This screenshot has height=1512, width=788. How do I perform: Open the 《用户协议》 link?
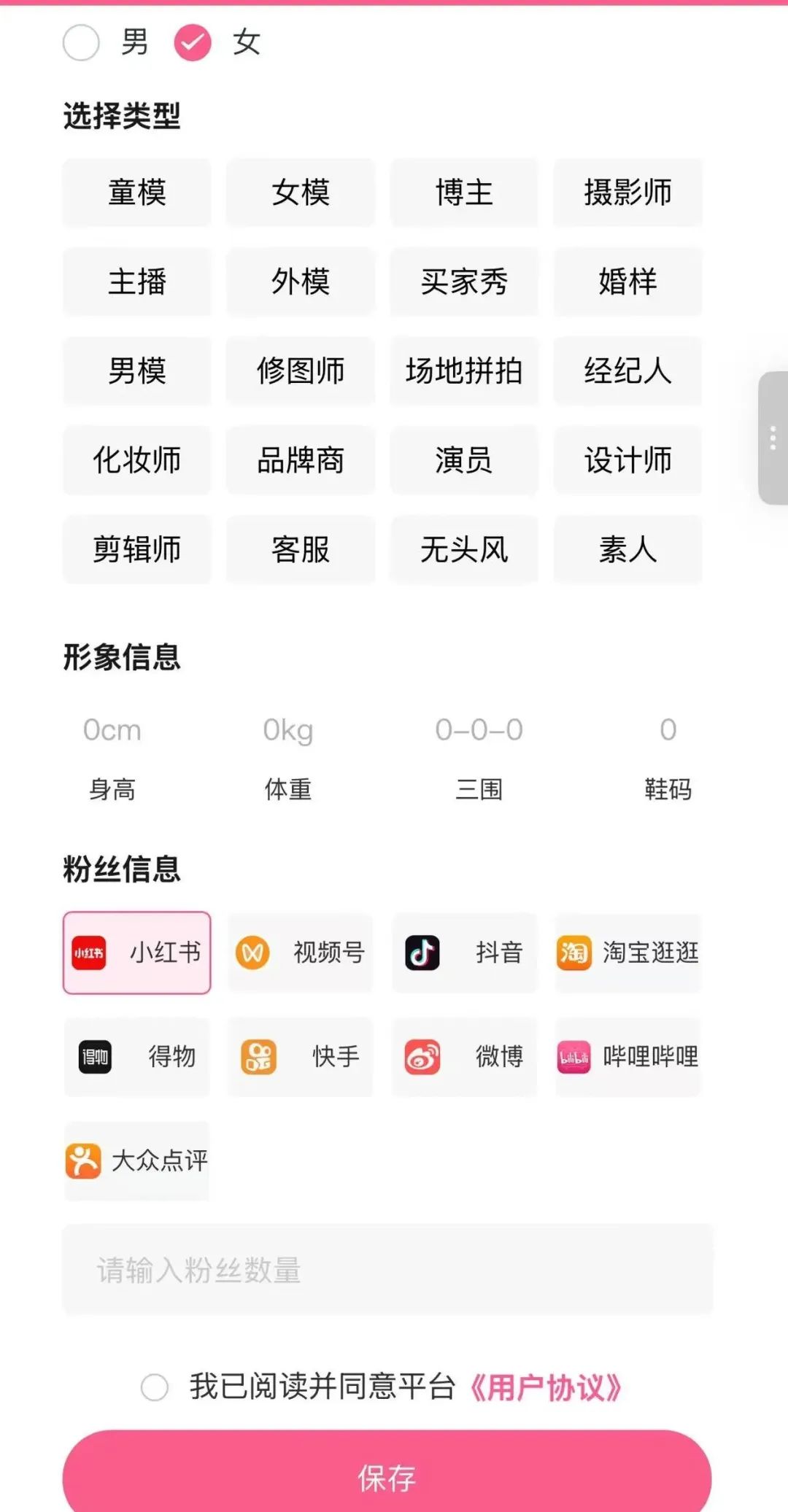point(545,1387)
